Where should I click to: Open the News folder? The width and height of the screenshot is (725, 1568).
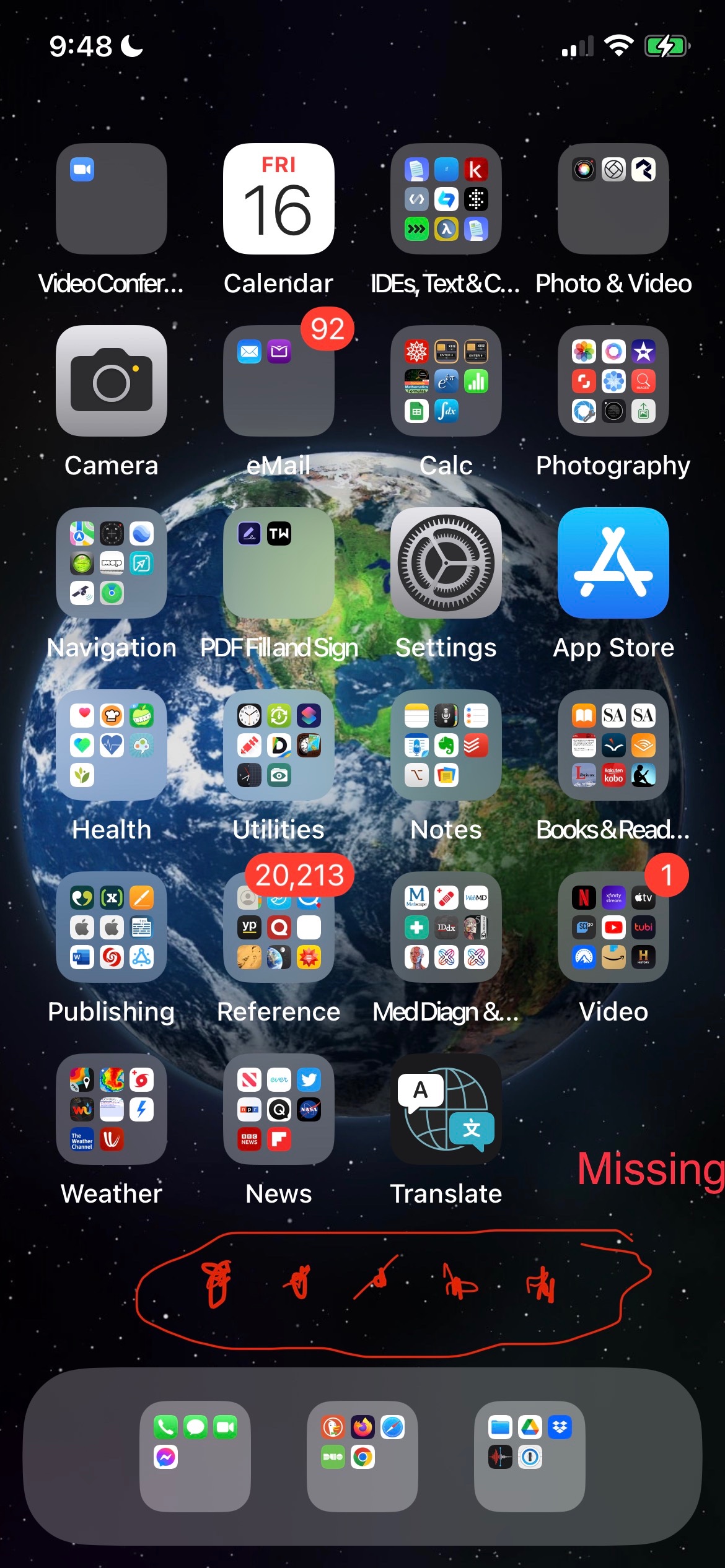click(x=279, y=1108)
